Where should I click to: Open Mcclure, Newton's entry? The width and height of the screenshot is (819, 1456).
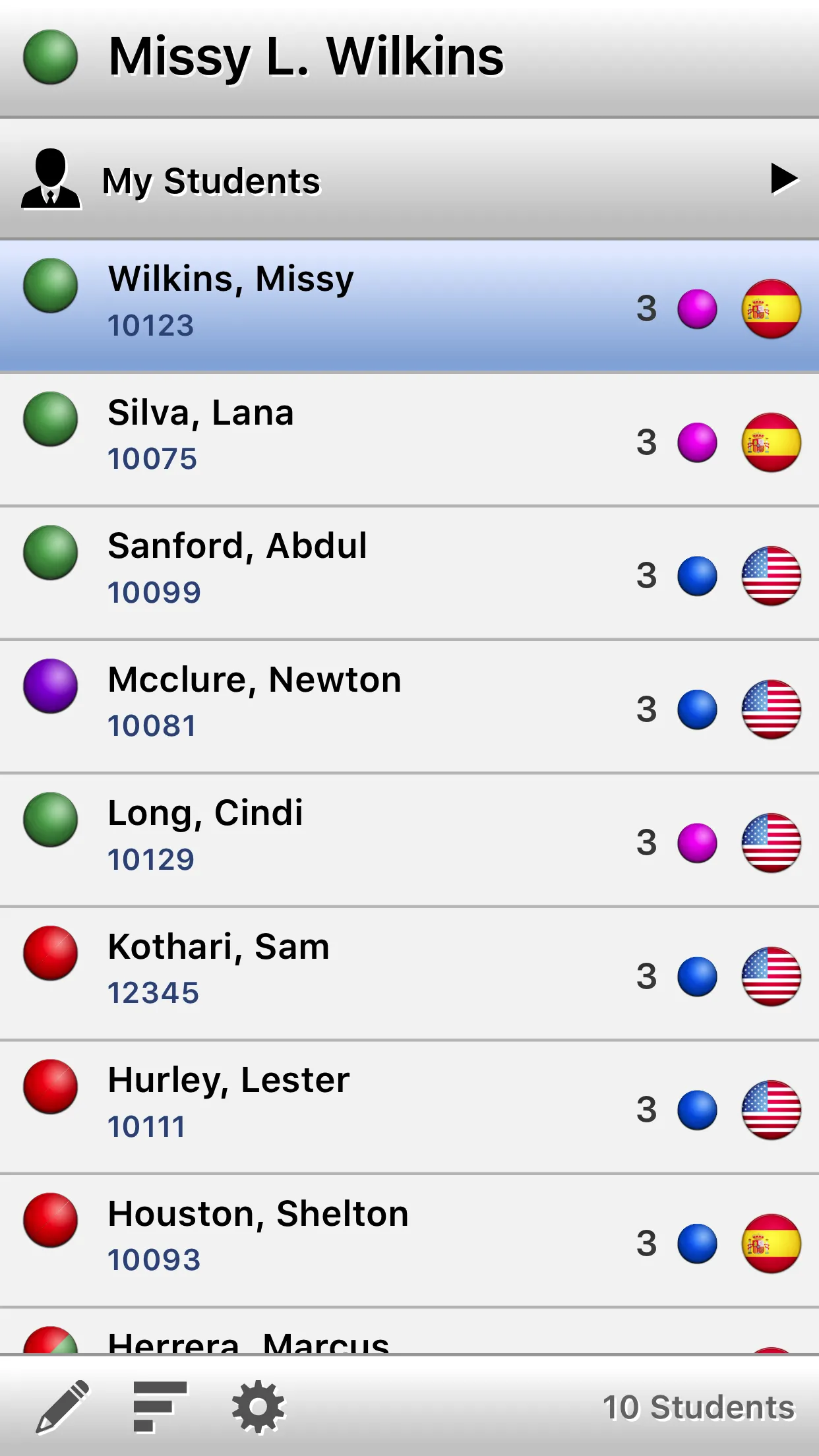click(x=409, y=707)
